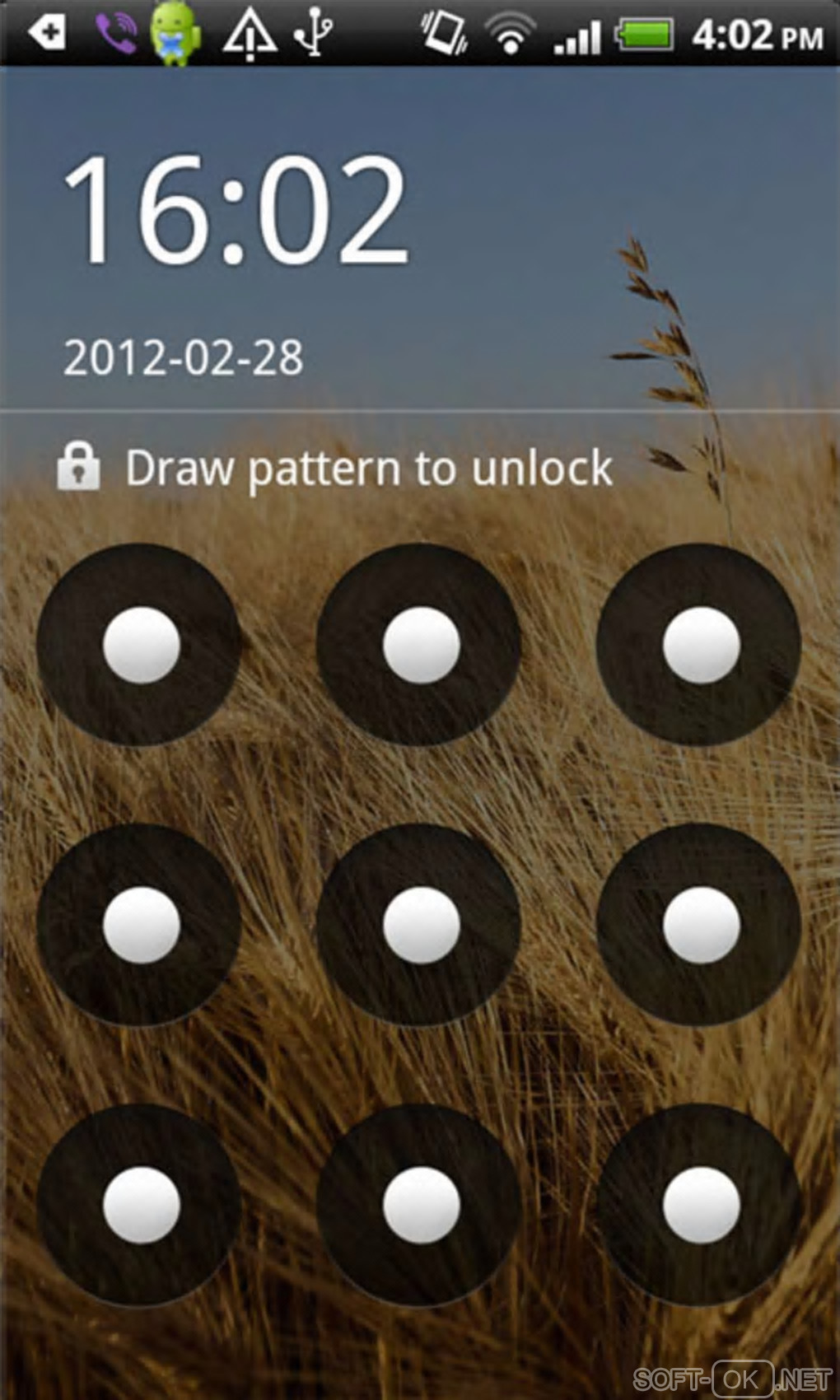
Task: Select the top-center pattern dot
Action: tap(421, 645)
